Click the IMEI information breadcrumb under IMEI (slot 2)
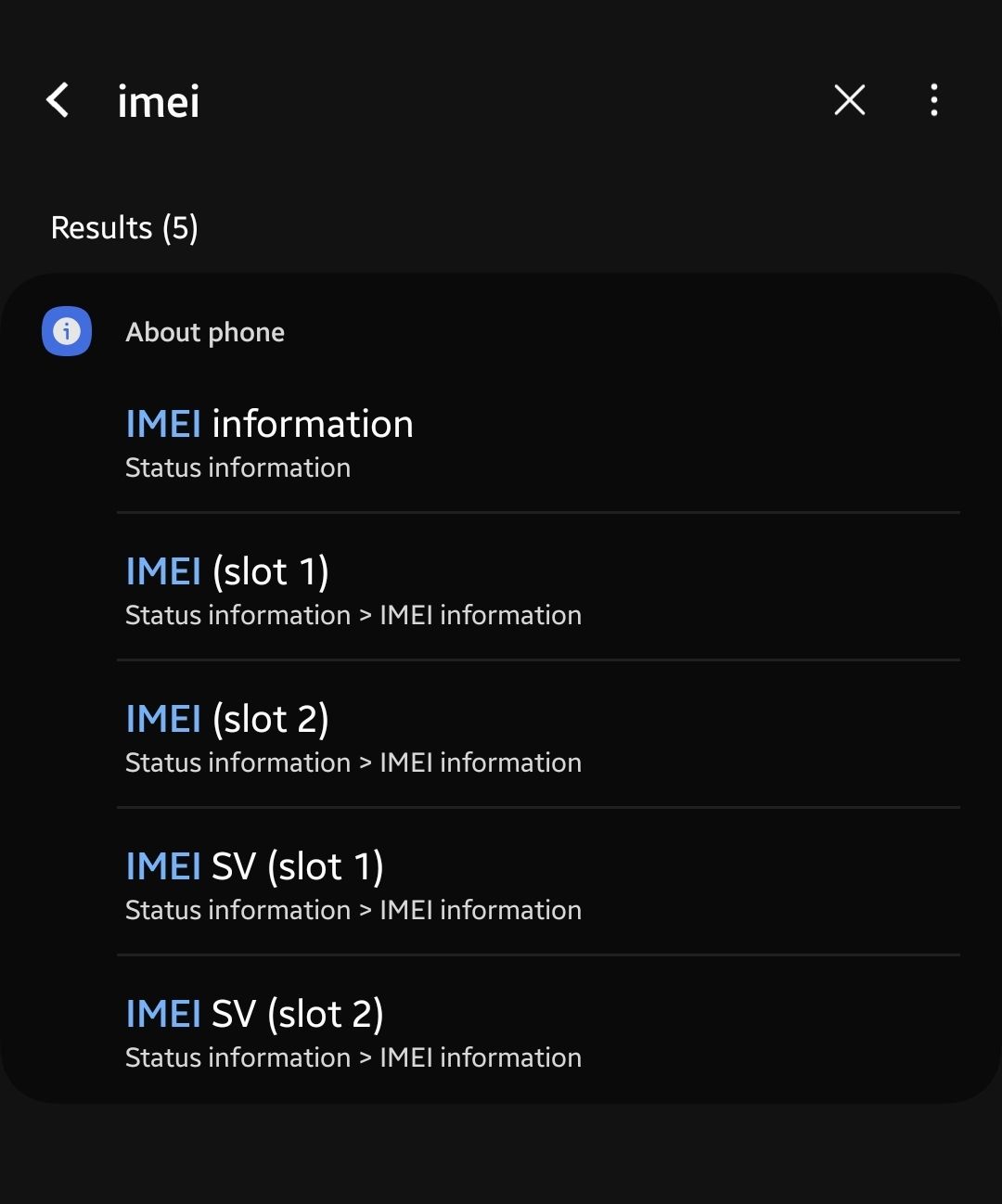This screenshot has width=1002, height=1204. [x=480, y=762]
